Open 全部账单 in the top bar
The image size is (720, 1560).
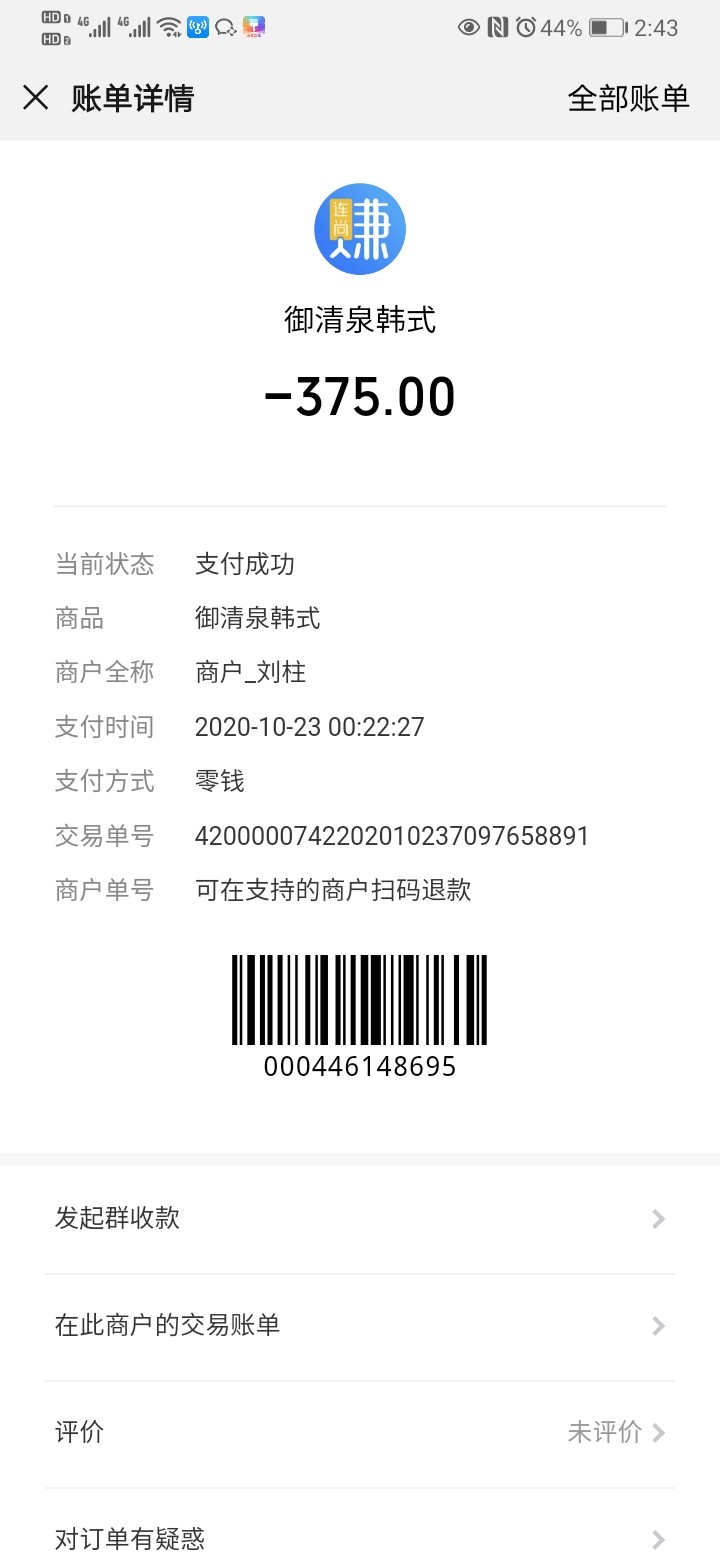point(628,98)
